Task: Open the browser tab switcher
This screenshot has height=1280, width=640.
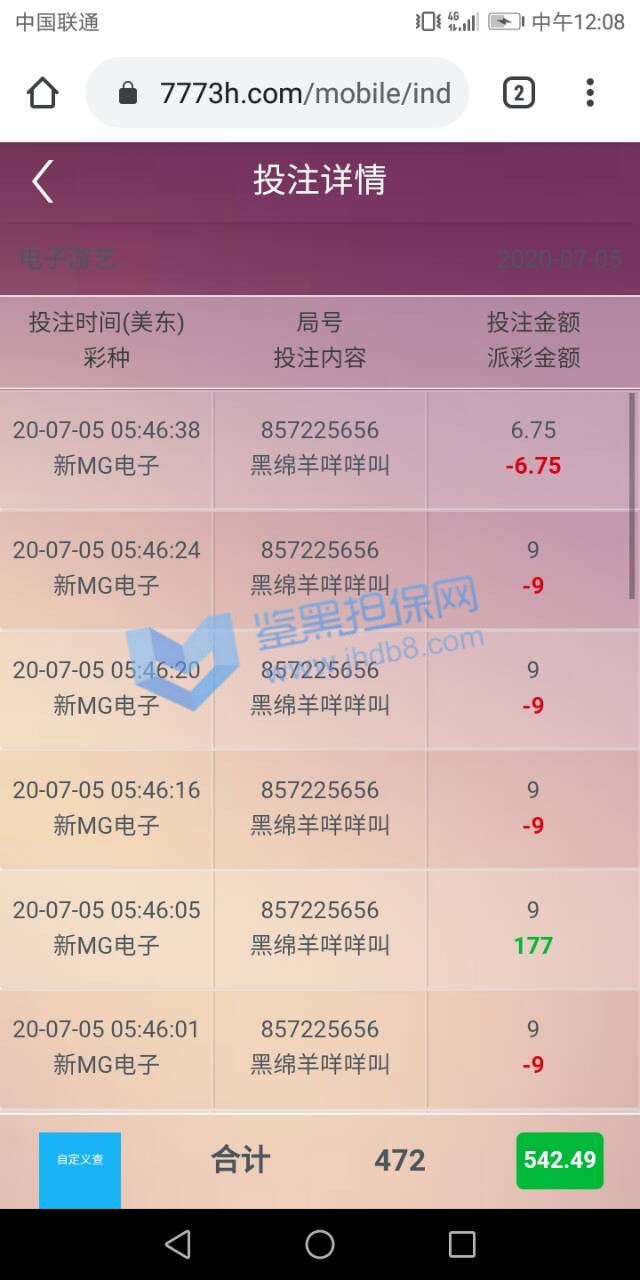Action: (518, 93)
